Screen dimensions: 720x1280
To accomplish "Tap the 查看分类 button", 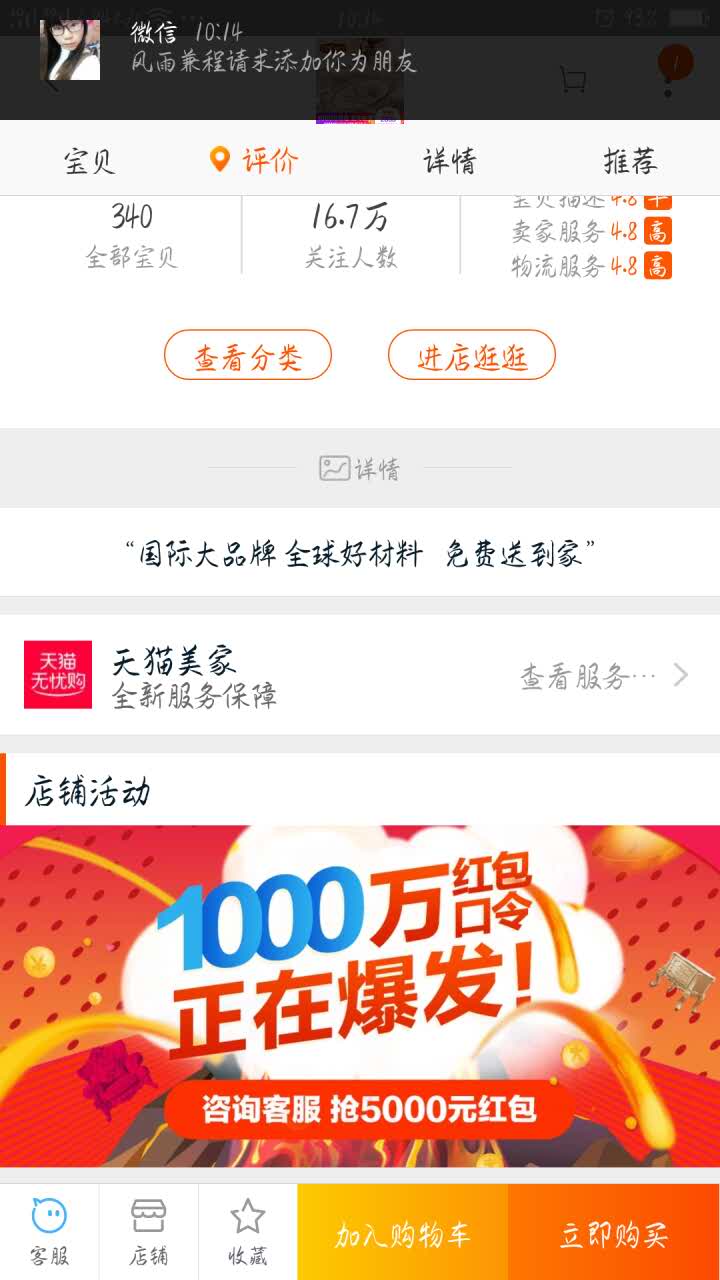I will (248, 355).
